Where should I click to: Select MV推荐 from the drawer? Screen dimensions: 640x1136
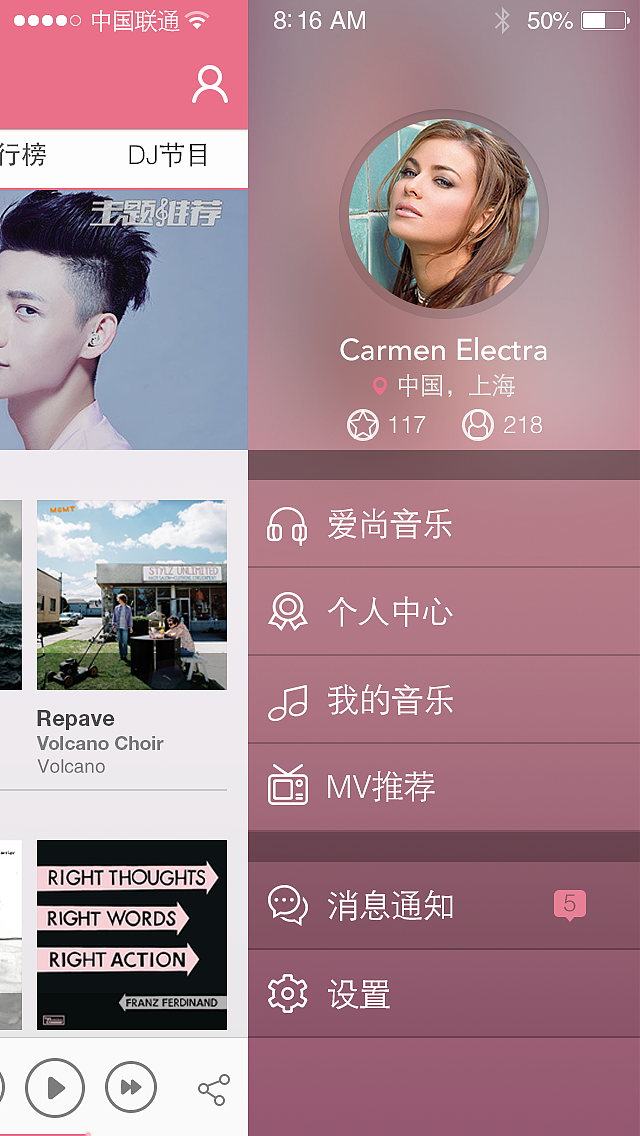(380, 787)
